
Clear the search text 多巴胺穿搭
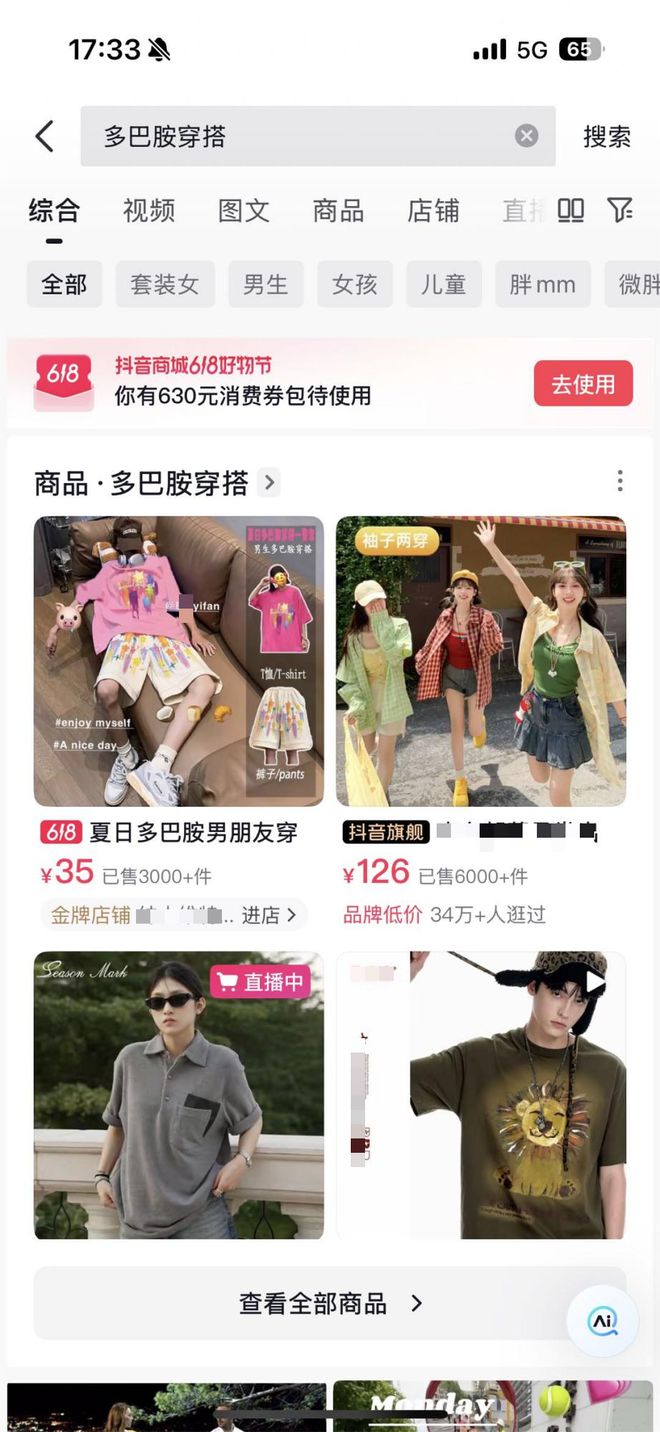tap(527, 136)
